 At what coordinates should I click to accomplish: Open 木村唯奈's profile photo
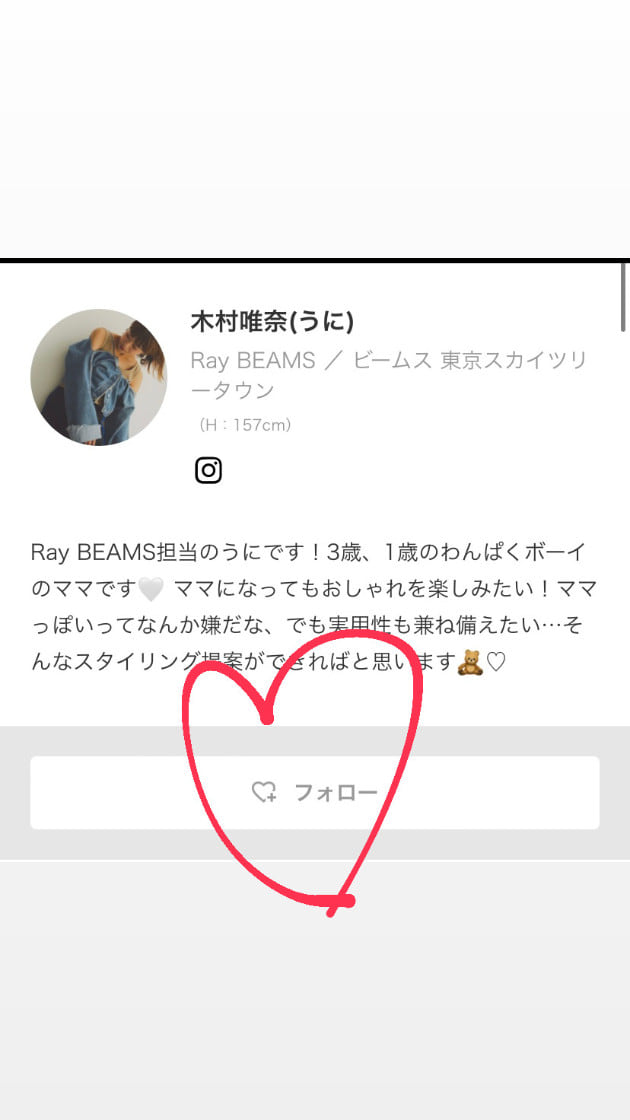pyautogui.click(x=99, y=377)
